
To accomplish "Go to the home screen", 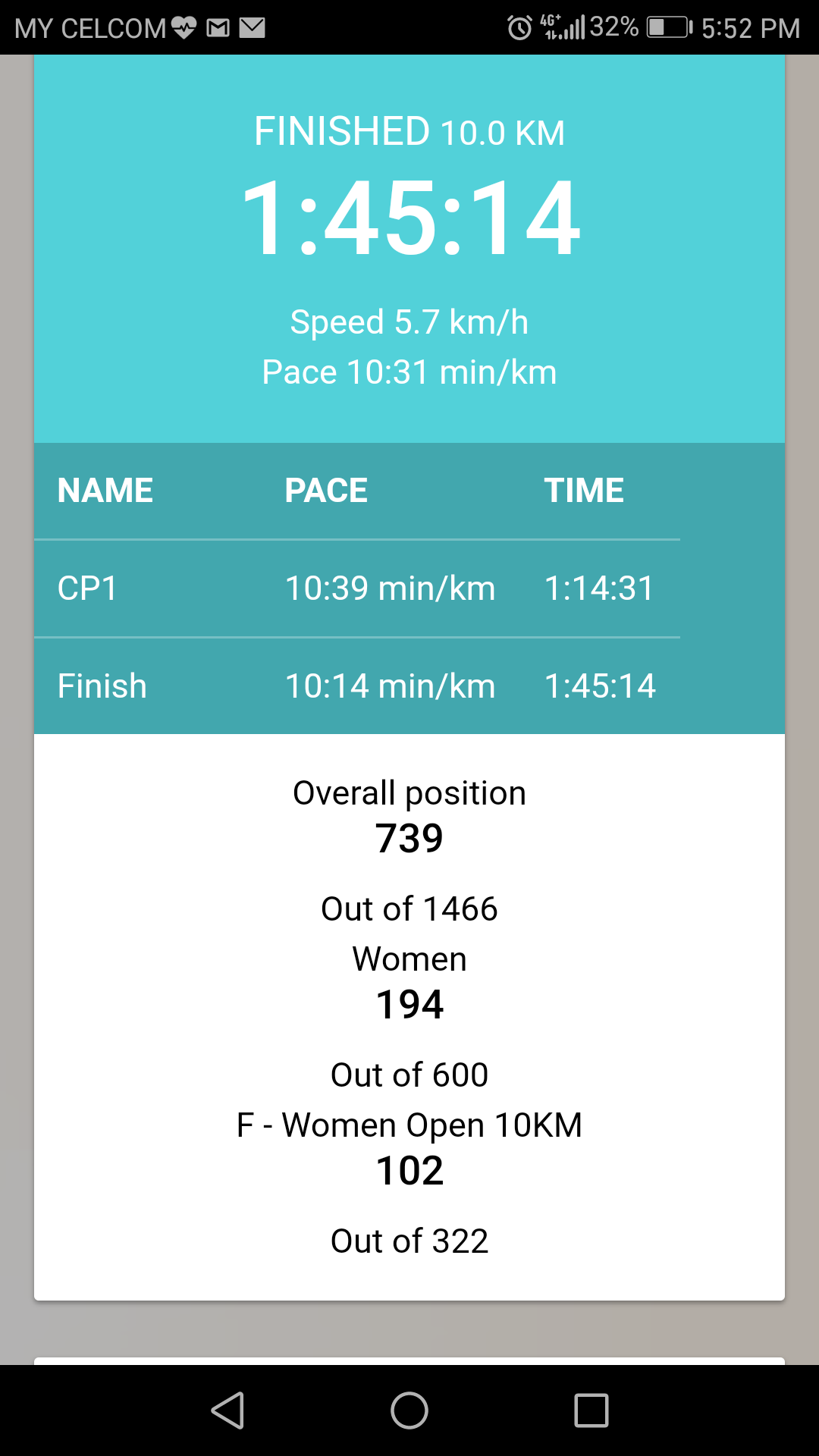I will pos(409,1410).
